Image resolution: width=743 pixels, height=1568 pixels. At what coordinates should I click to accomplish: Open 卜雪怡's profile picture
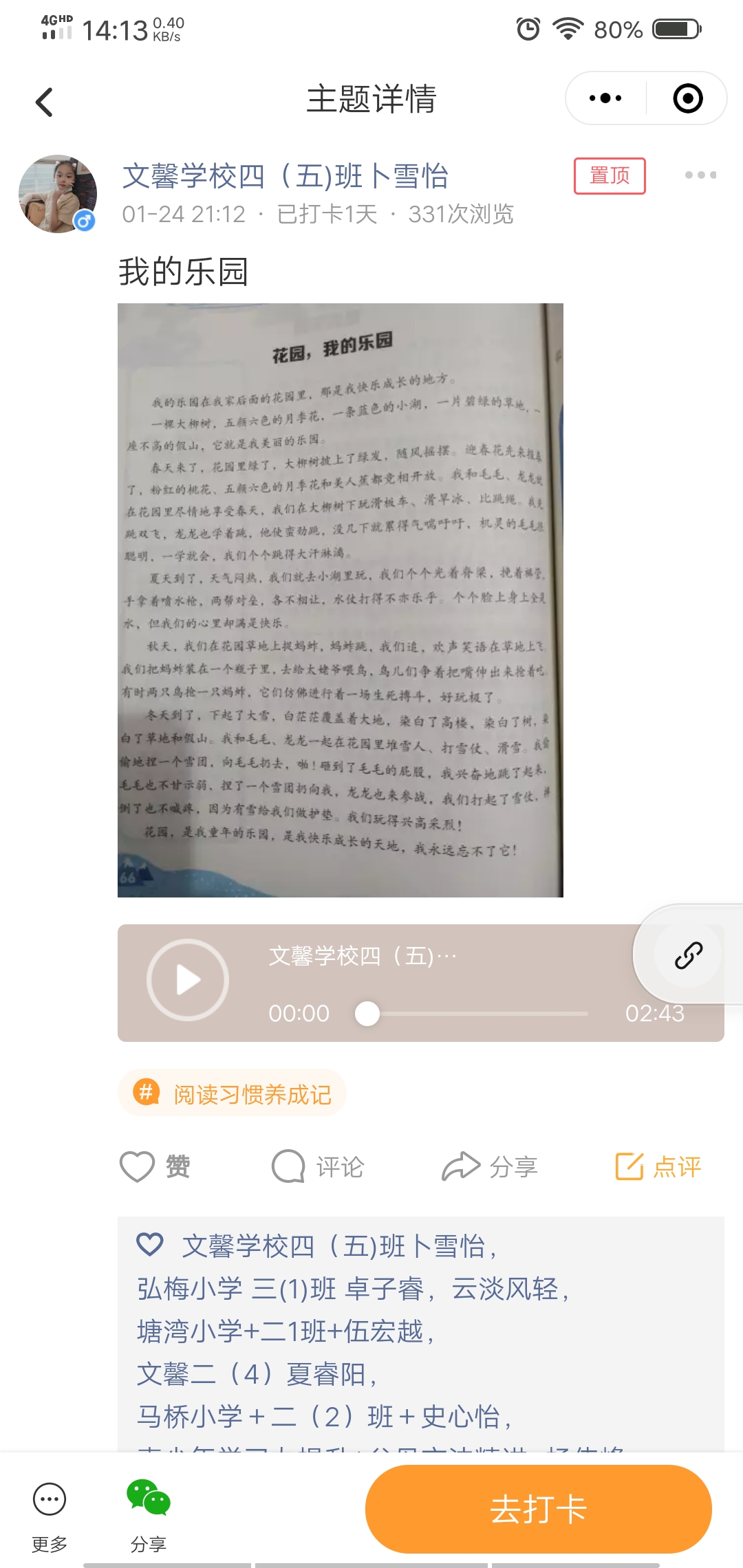[58, 194]
